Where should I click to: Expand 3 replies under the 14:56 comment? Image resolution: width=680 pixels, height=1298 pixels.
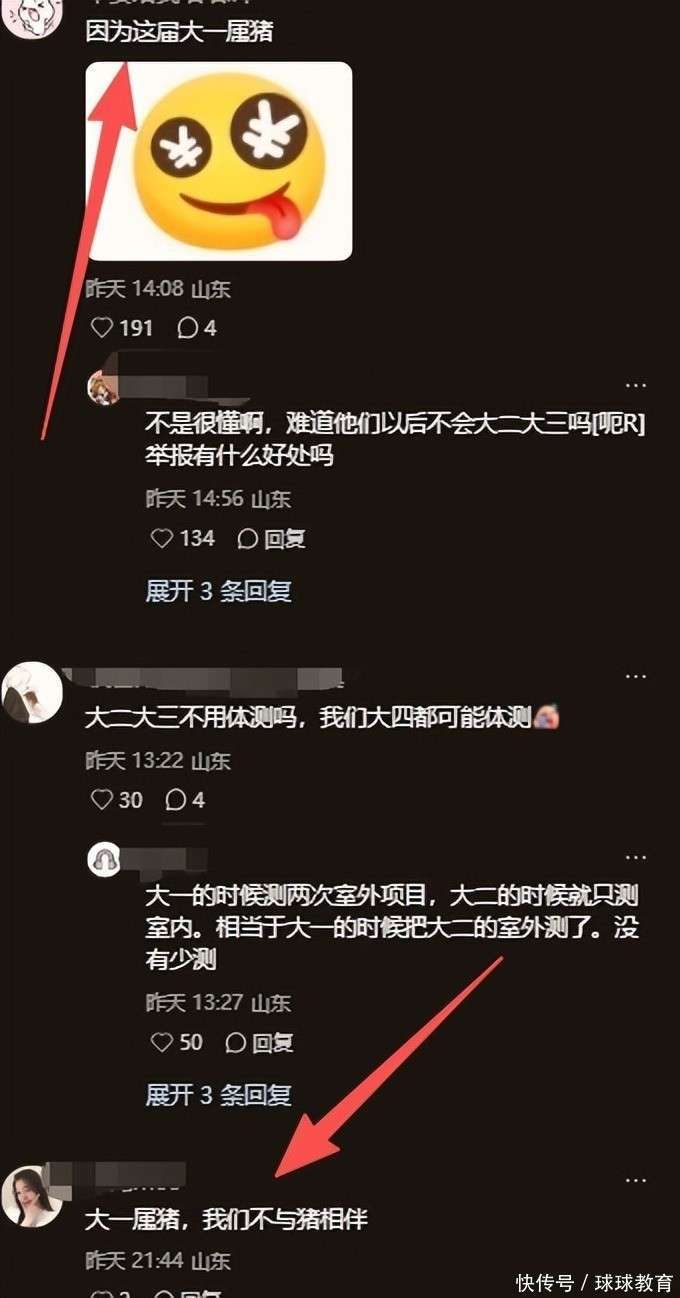click(218, 591)
